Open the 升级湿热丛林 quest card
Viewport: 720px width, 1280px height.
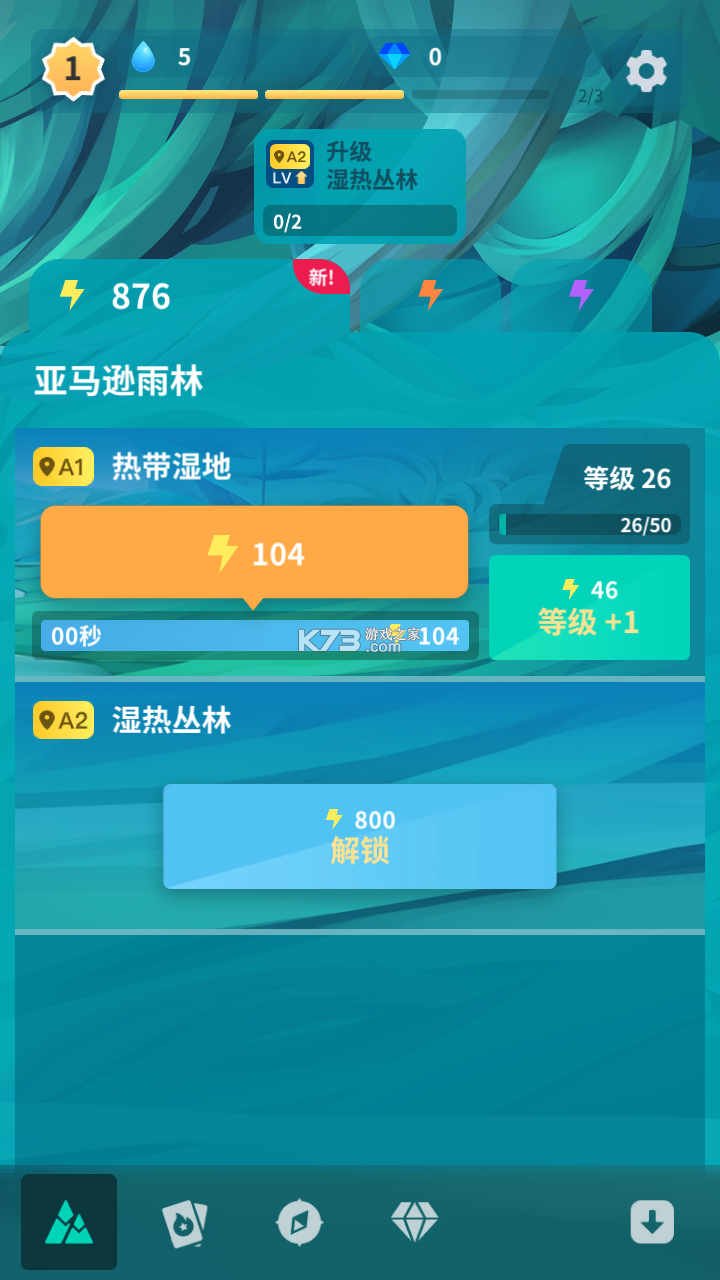click(359, 186)
